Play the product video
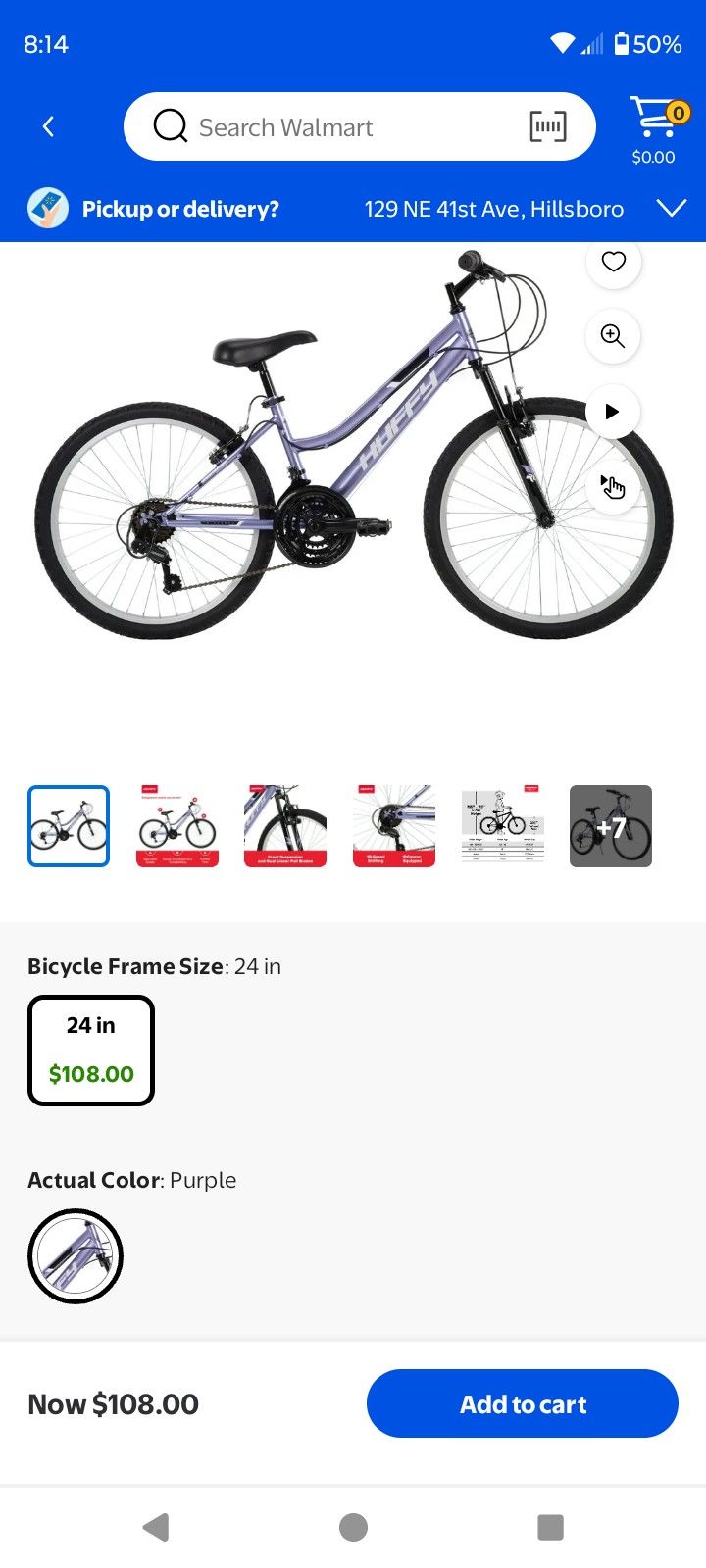706x1568 pixels. coord(612,411)
